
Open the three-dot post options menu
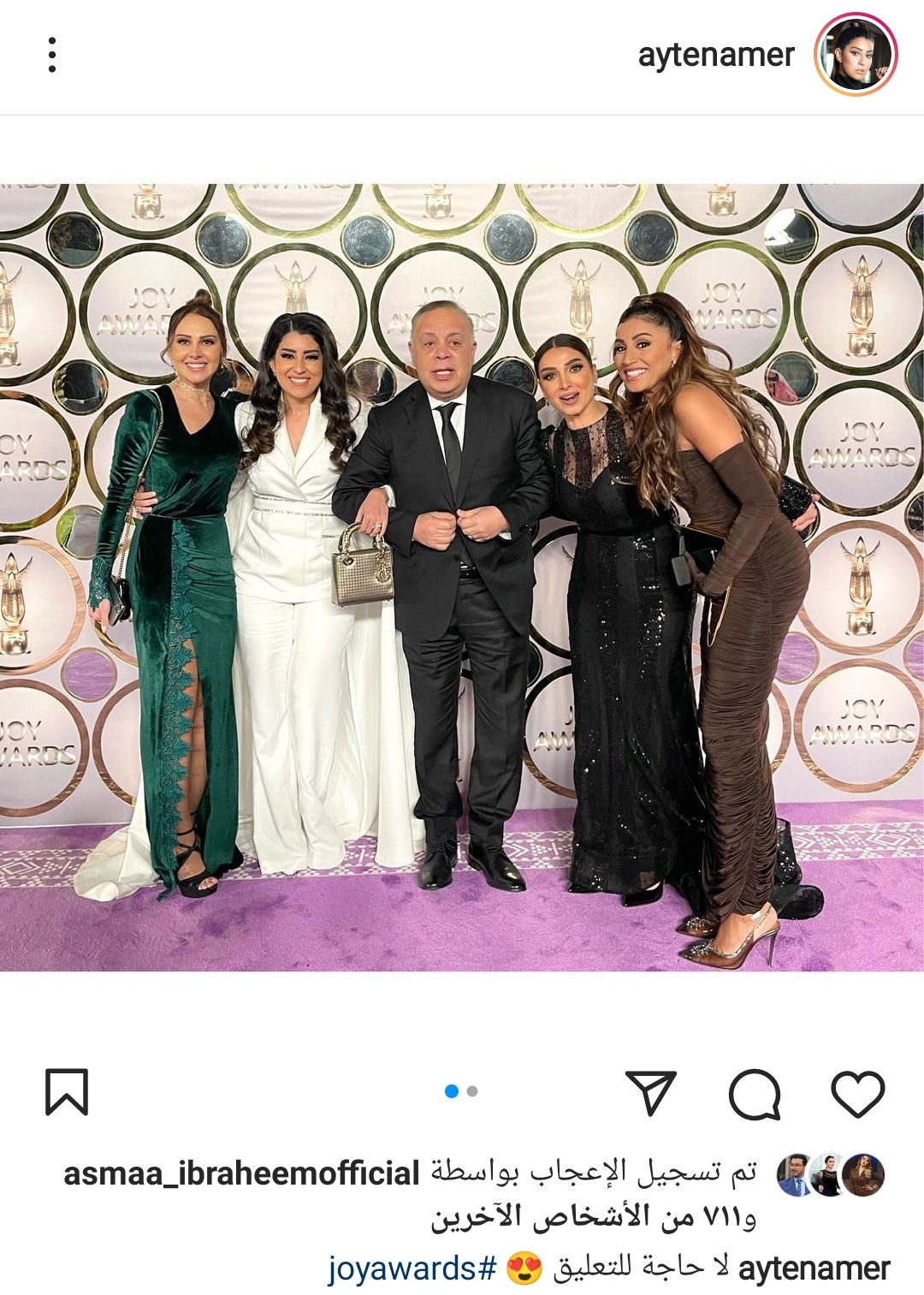(52, 55)
